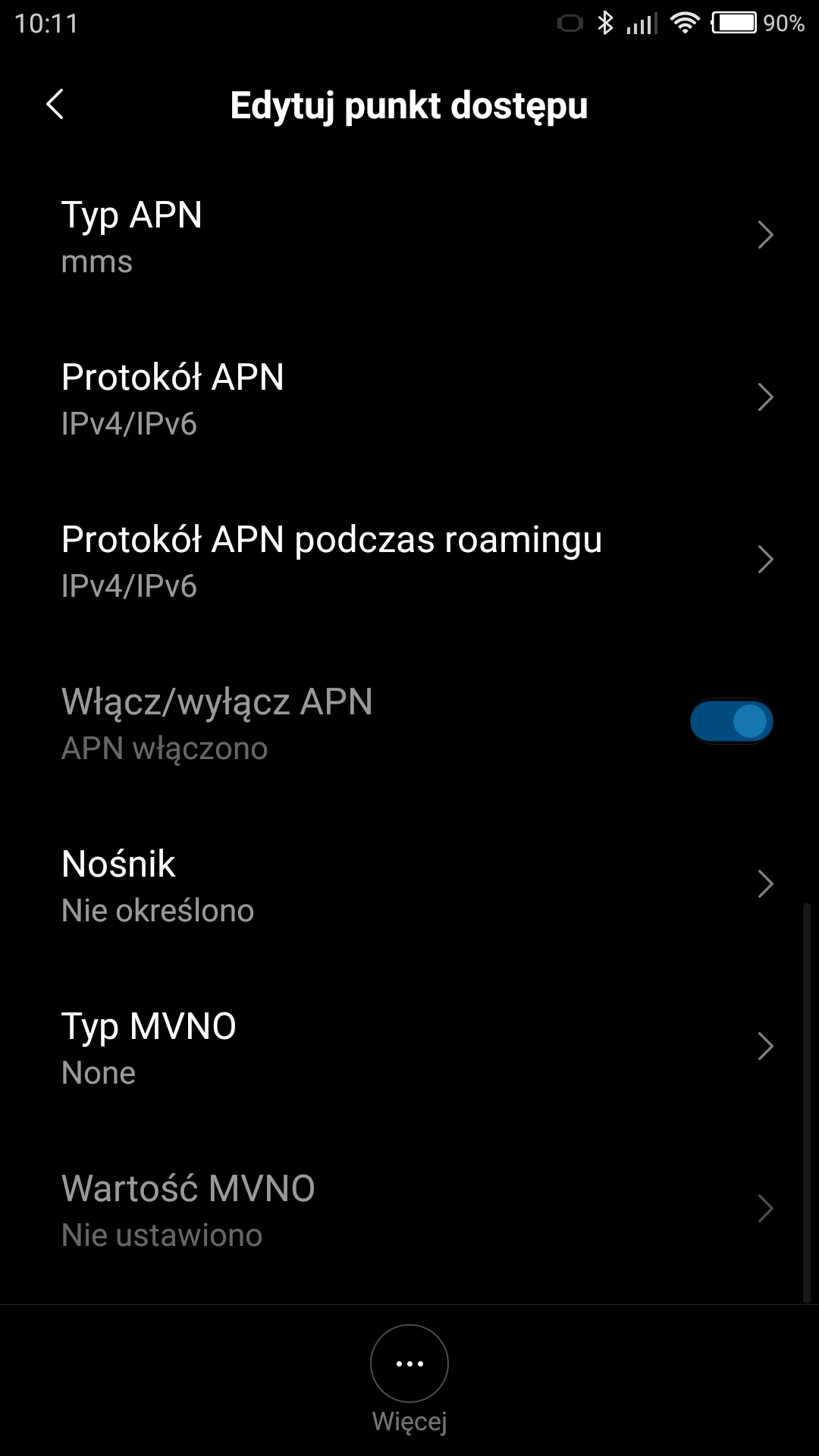
Task: Go back from Edytuj punkt dostępu
Action: (55, 105)
